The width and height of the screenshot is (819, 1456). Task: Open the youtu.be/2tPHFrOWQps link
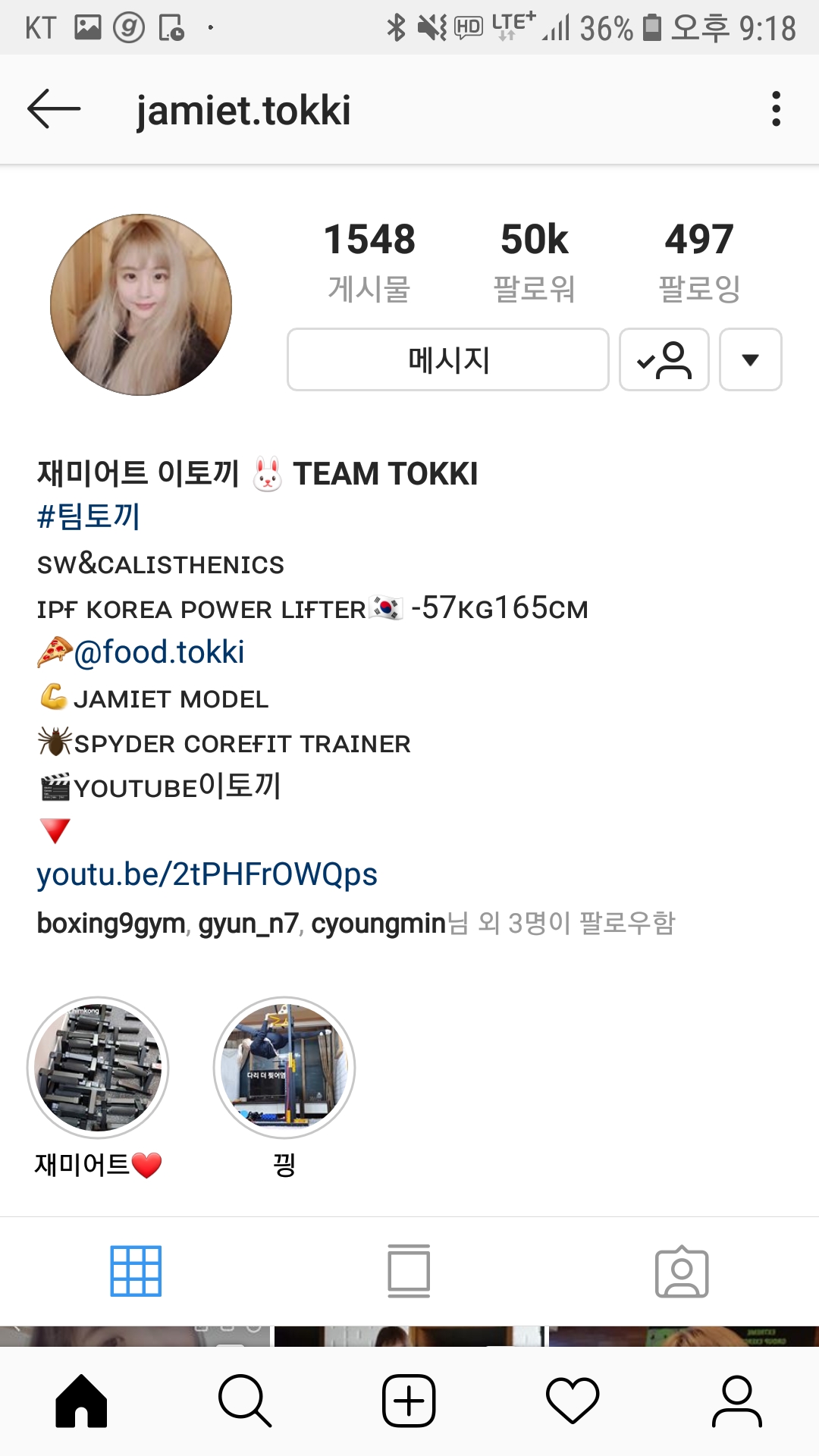pyautogui.click(x=207, y=874)
